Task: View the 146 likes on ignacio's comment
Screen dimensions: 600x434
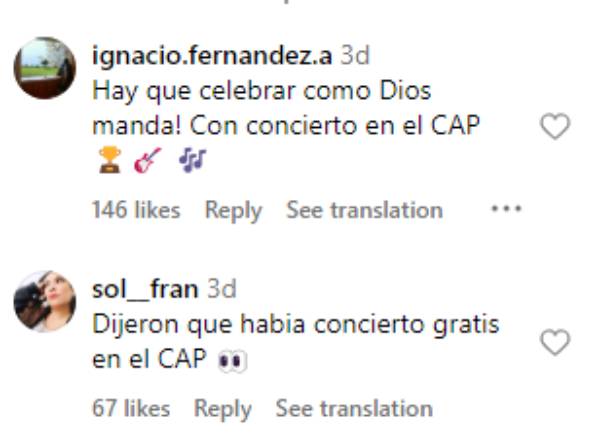Action: (136, 210)
